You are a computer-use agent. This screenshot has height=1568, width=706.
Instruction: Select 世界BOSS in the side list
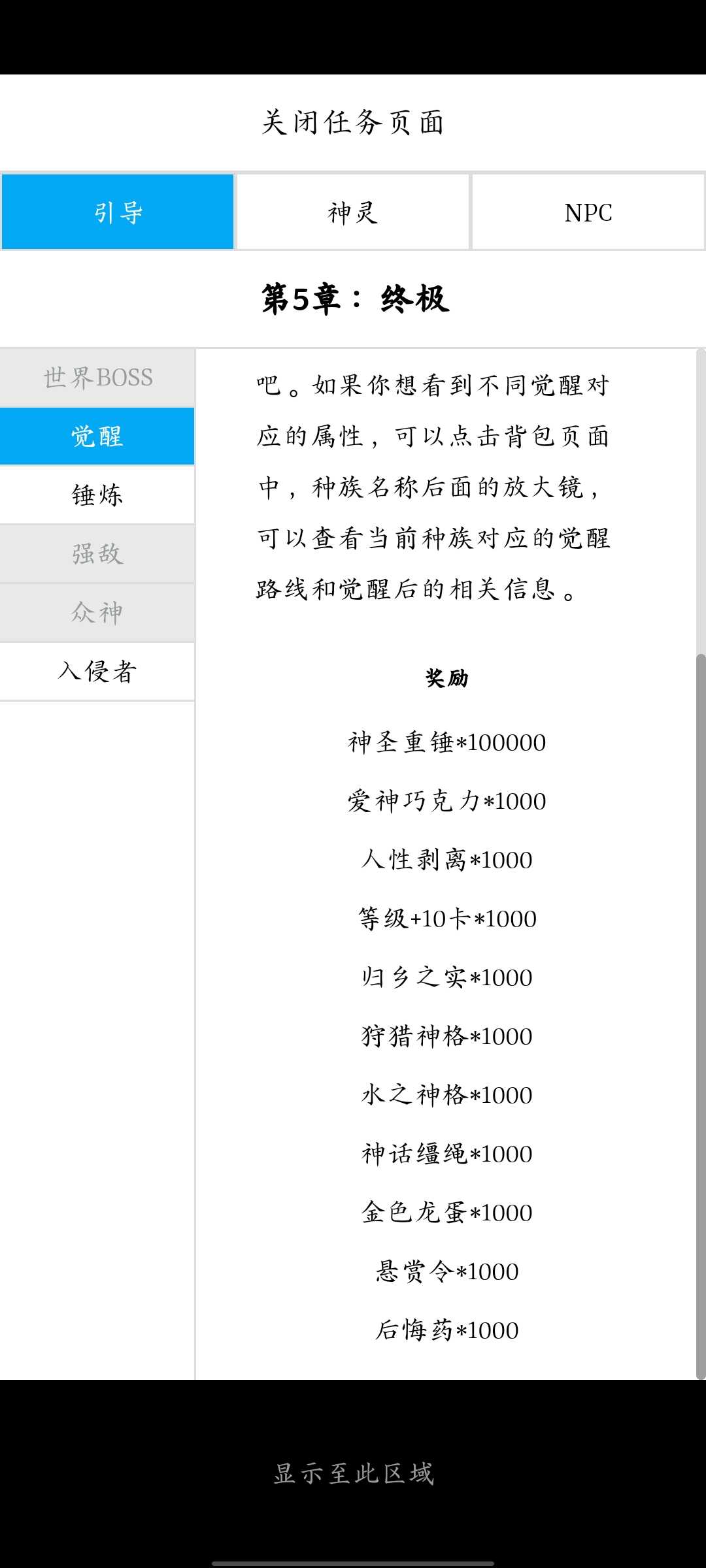click(x=97, y=378)
